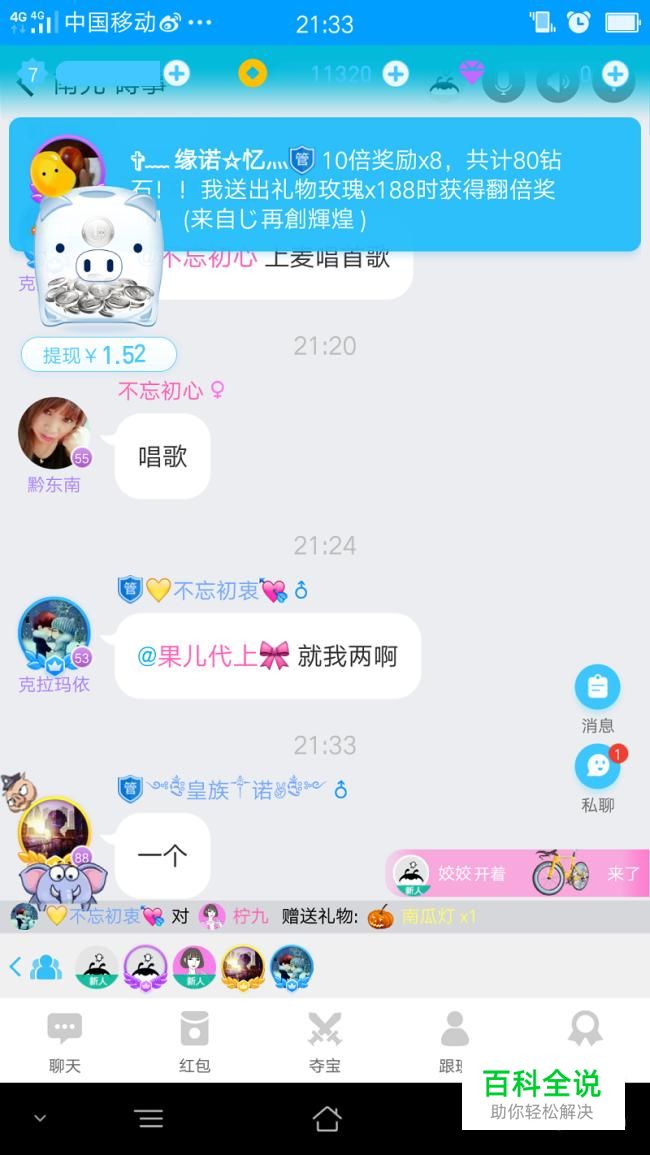This screenshot has width=650, height=1155.
Task: Open 黔东南 user's avatar
Action: click(53, 432)
